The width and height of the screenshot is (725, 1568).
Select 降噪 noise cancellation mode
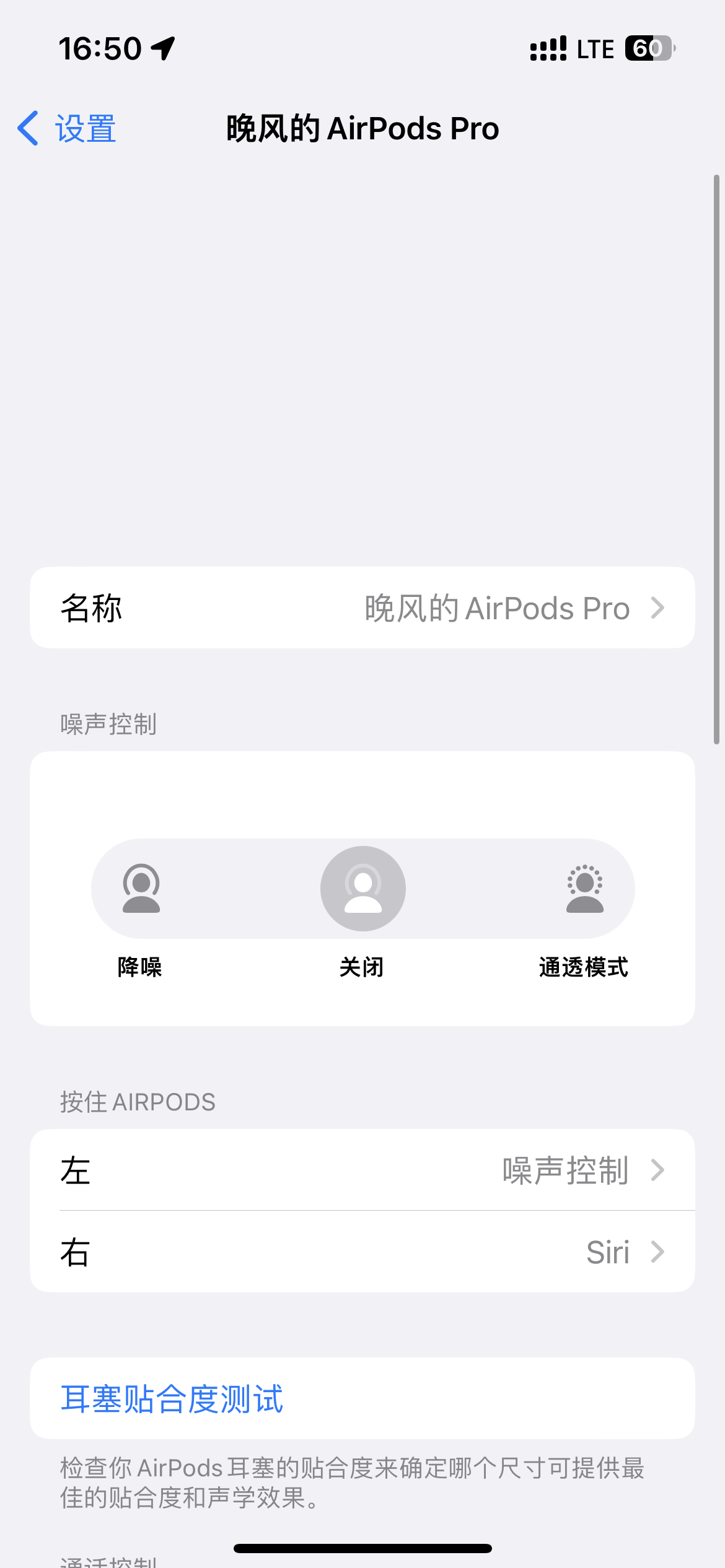(141, 889)
